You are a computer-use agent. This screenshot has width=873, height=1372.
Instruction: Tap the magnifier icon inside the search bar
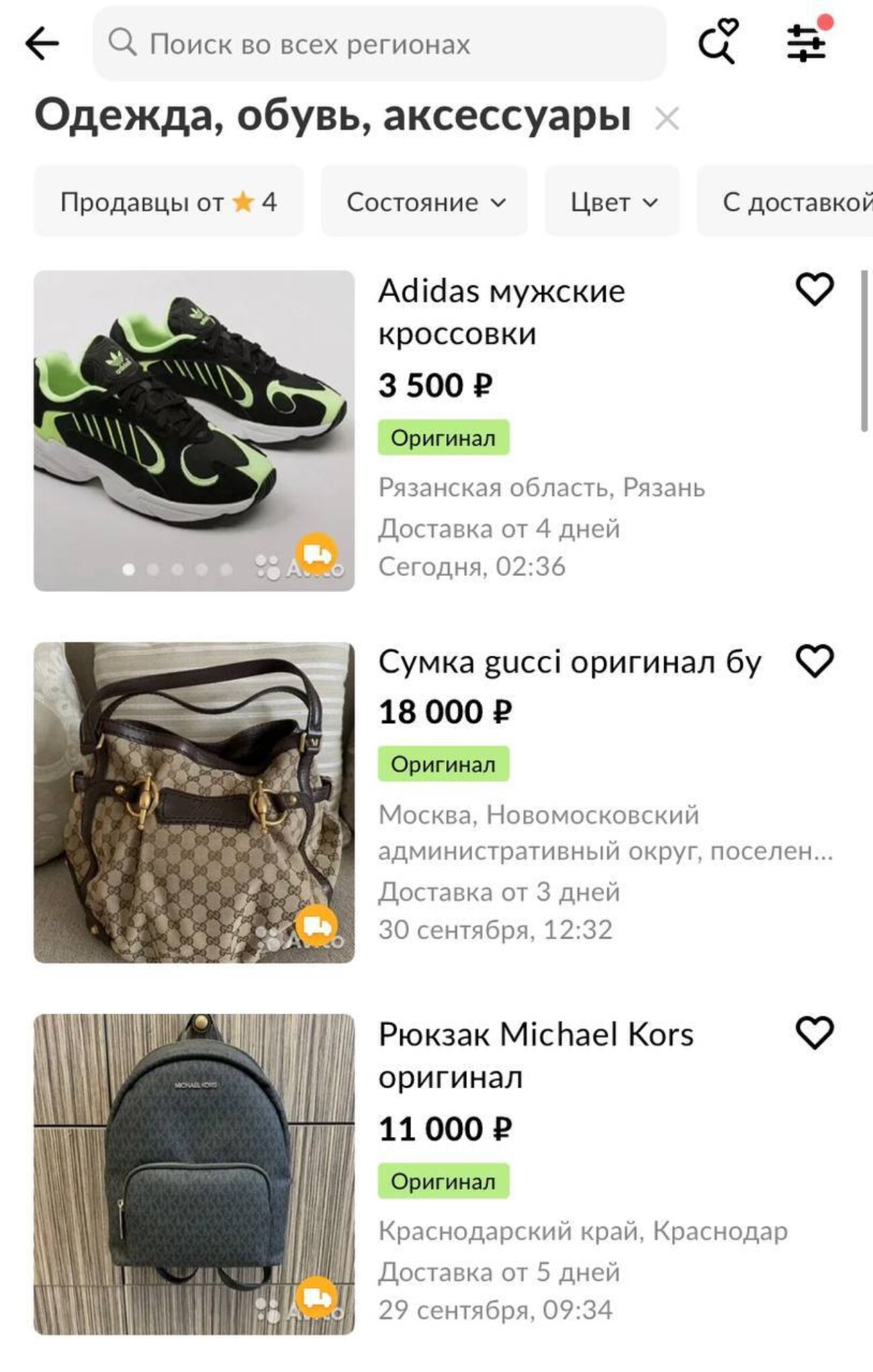tap(122, 43)
